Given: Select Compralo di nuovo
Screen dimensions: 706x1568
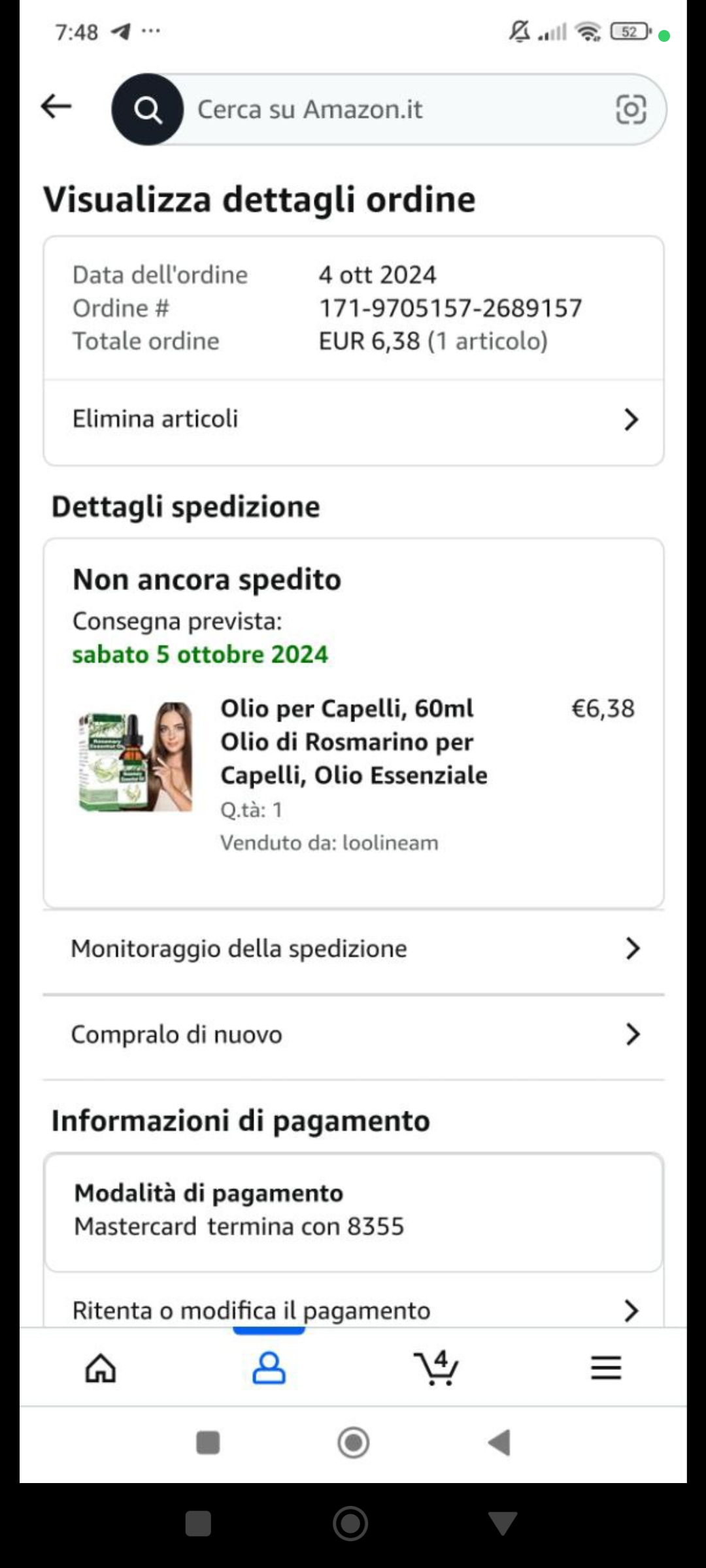Looking at the screenshot, I should [353, 1035].
